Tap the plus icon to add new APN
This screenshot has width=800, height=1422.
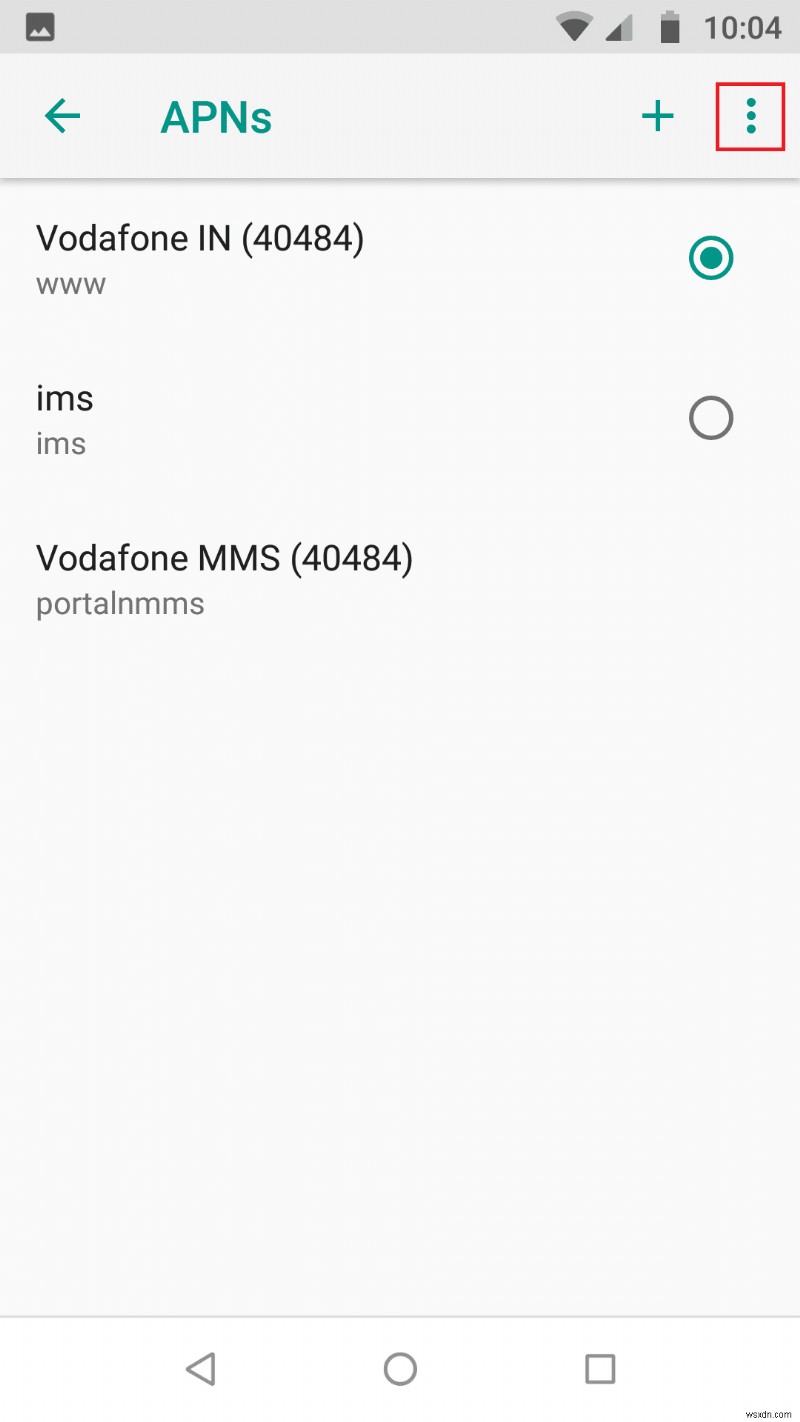click(x=658, y=115)
